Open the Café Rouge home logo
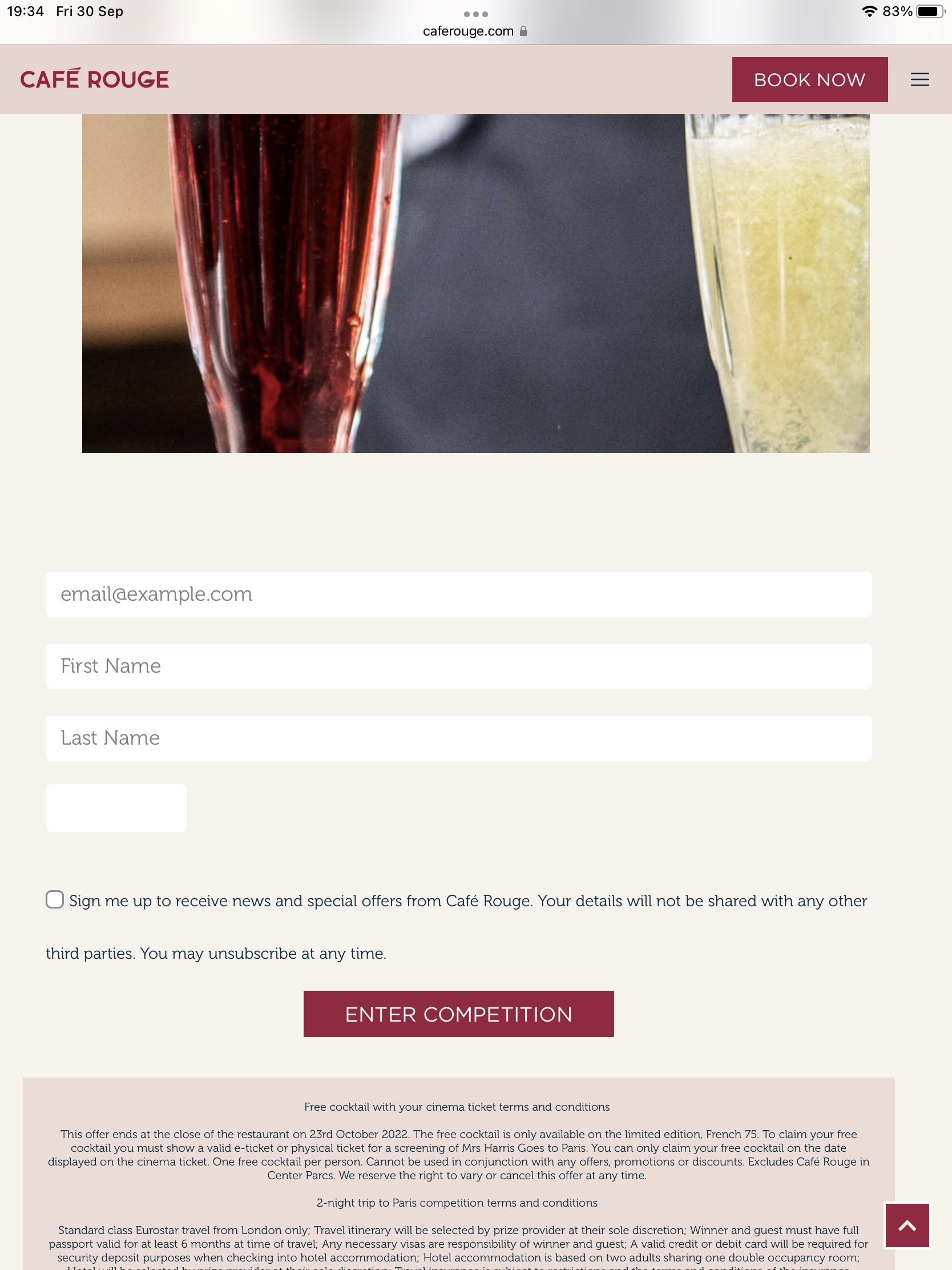Viewport: 952px width, 1270px height. pyautogui.click(x=95, y=79)
